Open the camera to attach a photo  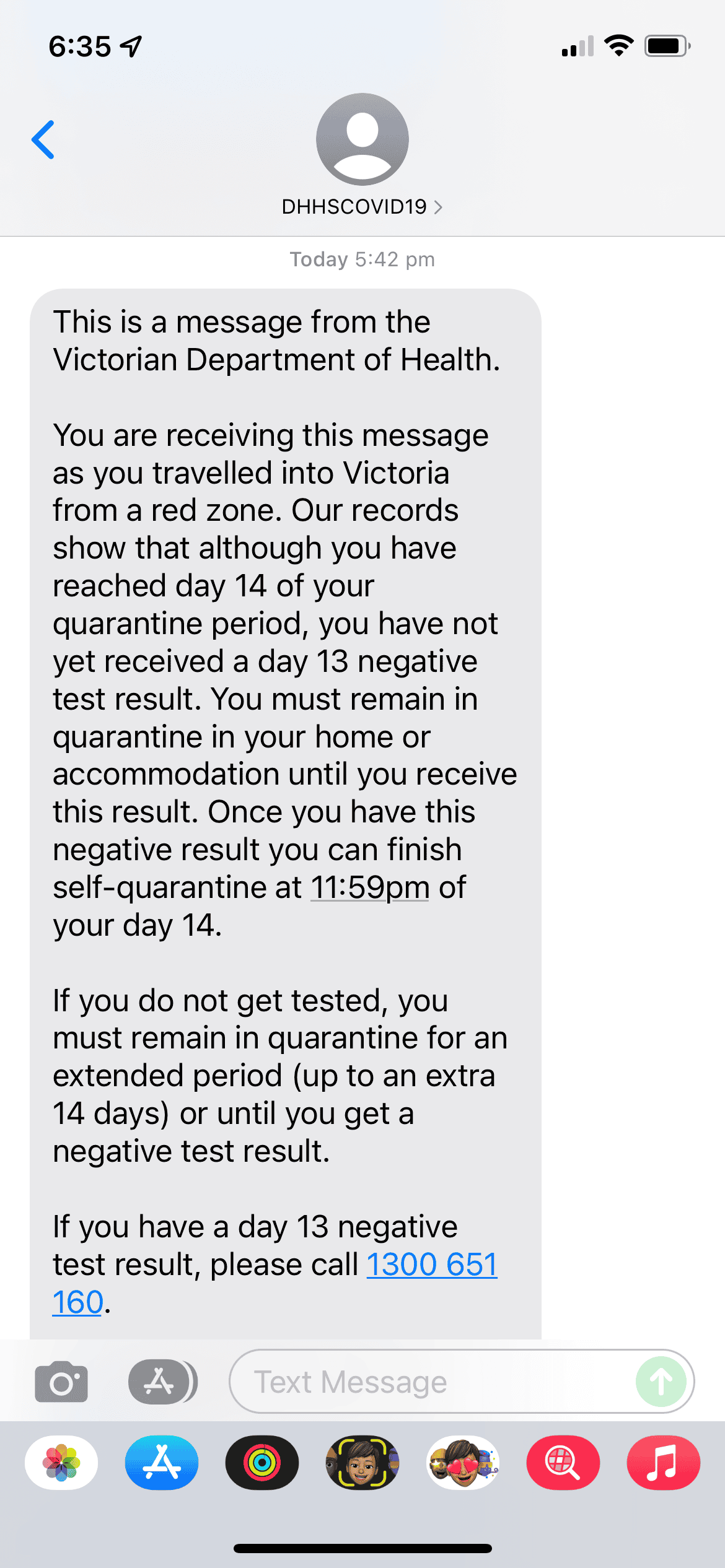pyautogui.click(x=61, y=1382)
